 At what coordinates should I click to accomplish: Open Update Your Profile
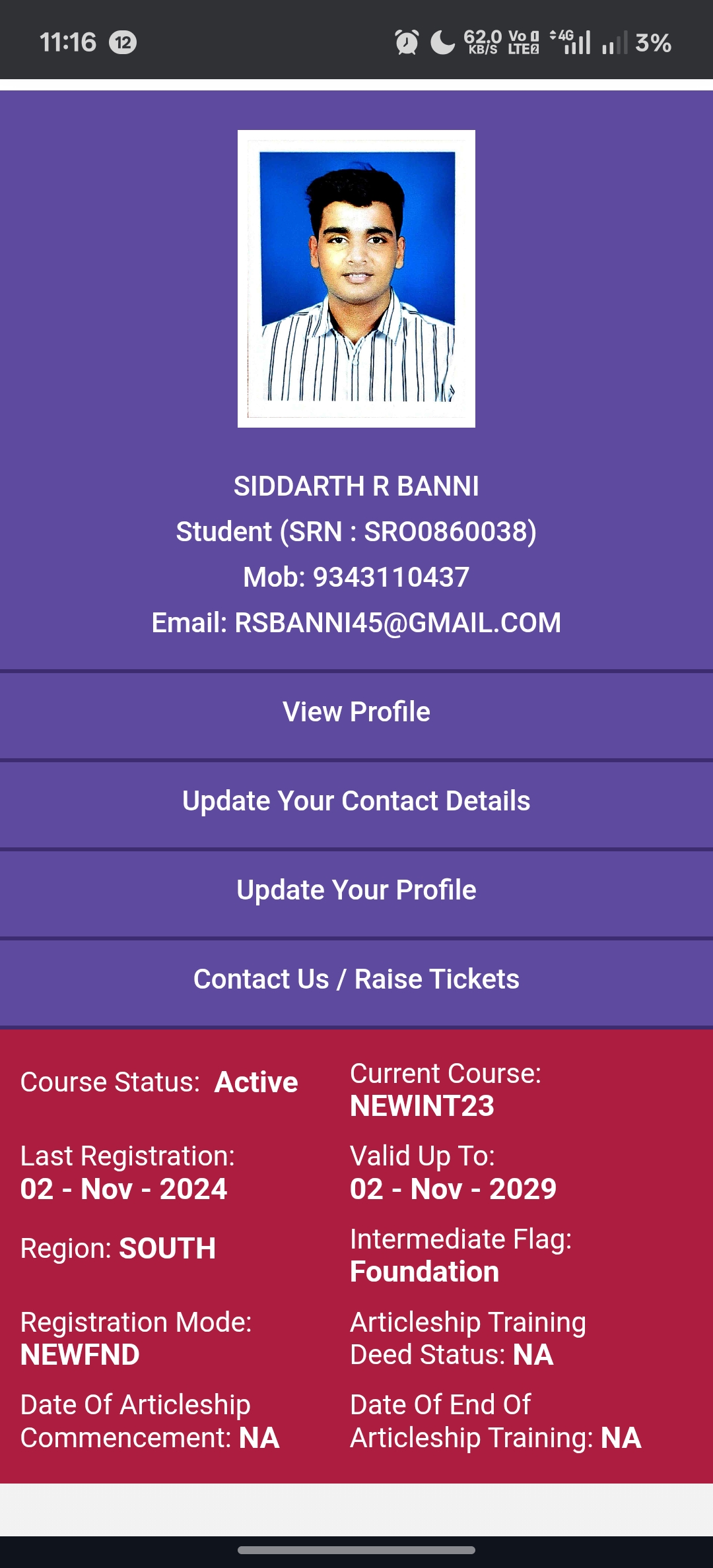(x=356, y=890)
